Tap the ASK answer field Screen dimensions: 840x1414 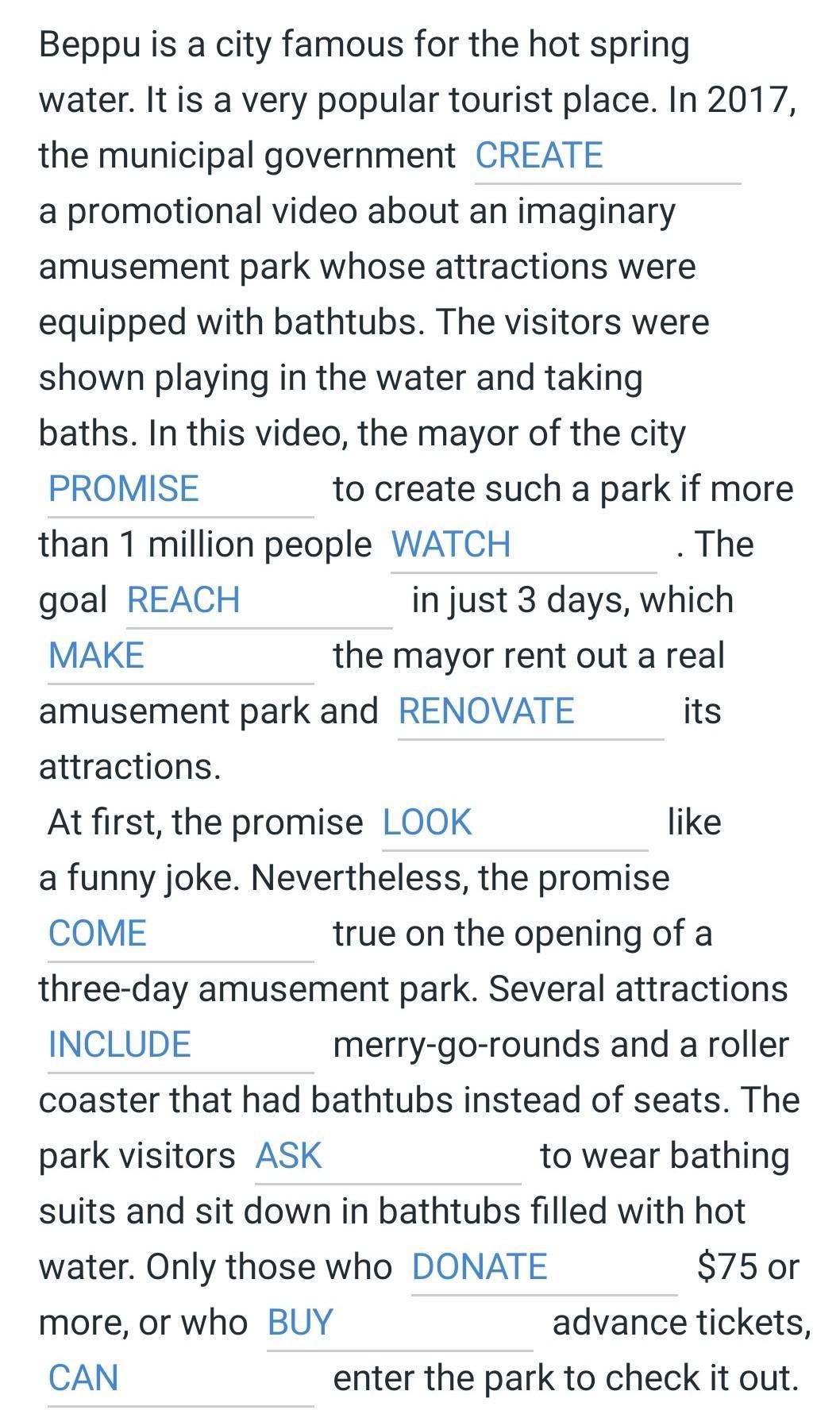(x=387, y=1157)
